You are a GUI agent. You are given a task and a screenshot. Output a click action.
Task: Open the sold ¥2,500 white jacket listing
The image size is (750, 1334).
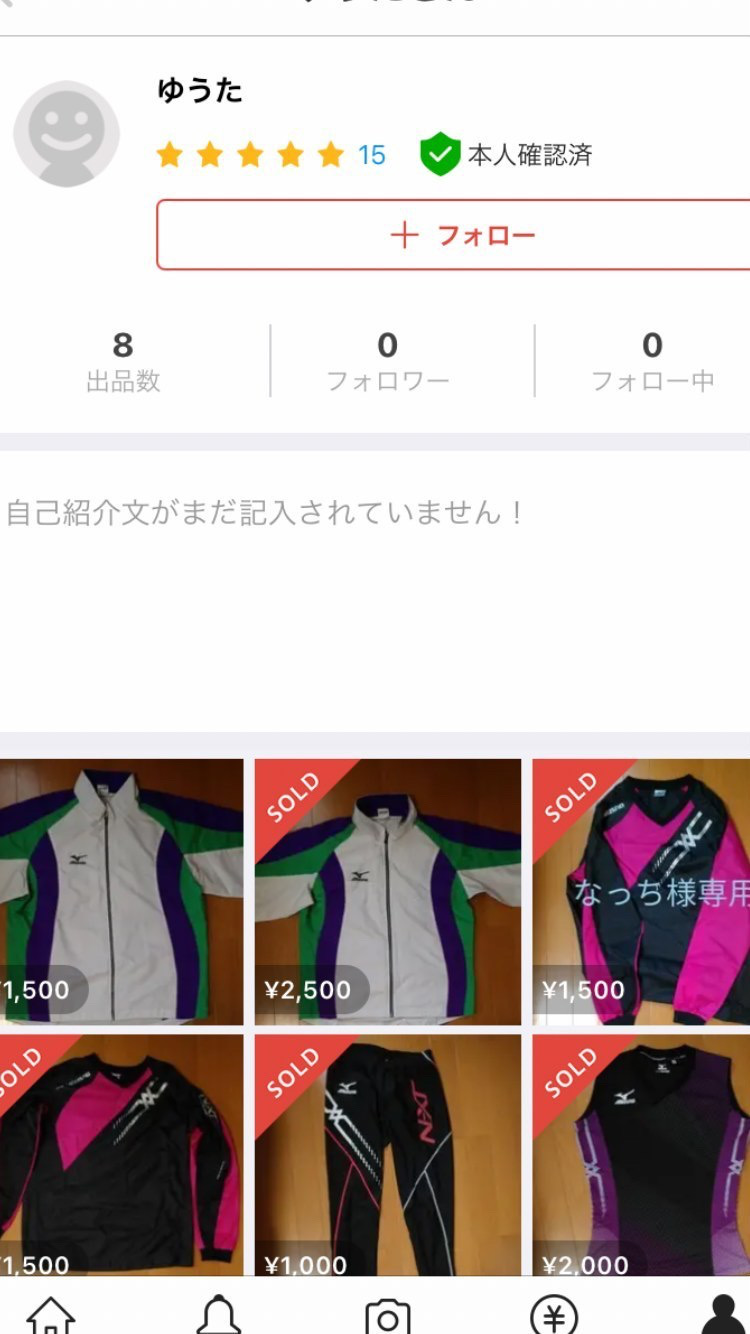tap(388, 892)
